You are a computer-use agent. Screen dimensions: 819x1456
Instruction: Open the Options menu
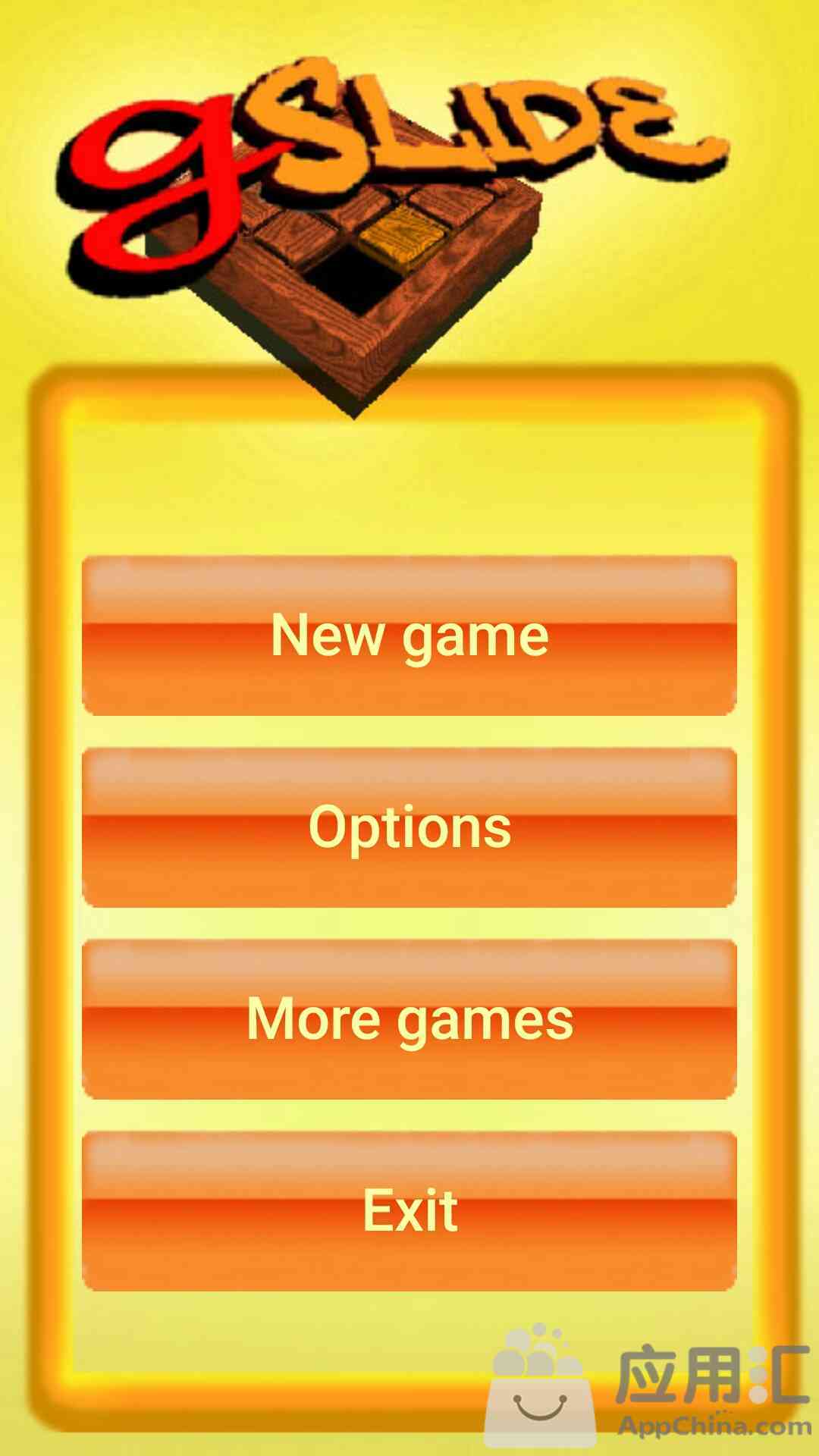[409, 827]
